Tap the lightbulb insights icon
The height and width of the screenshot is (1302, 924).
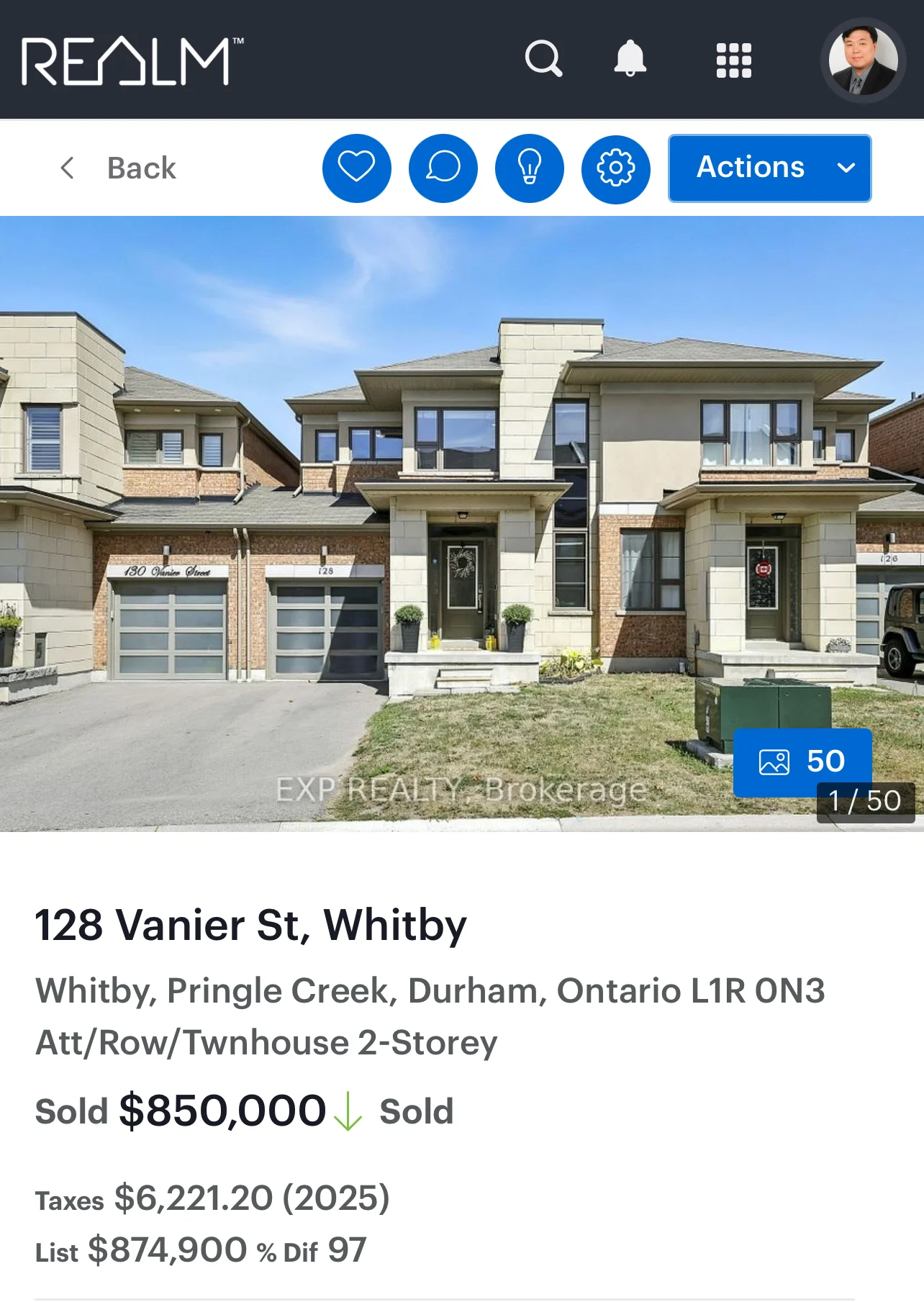point(530,168)
